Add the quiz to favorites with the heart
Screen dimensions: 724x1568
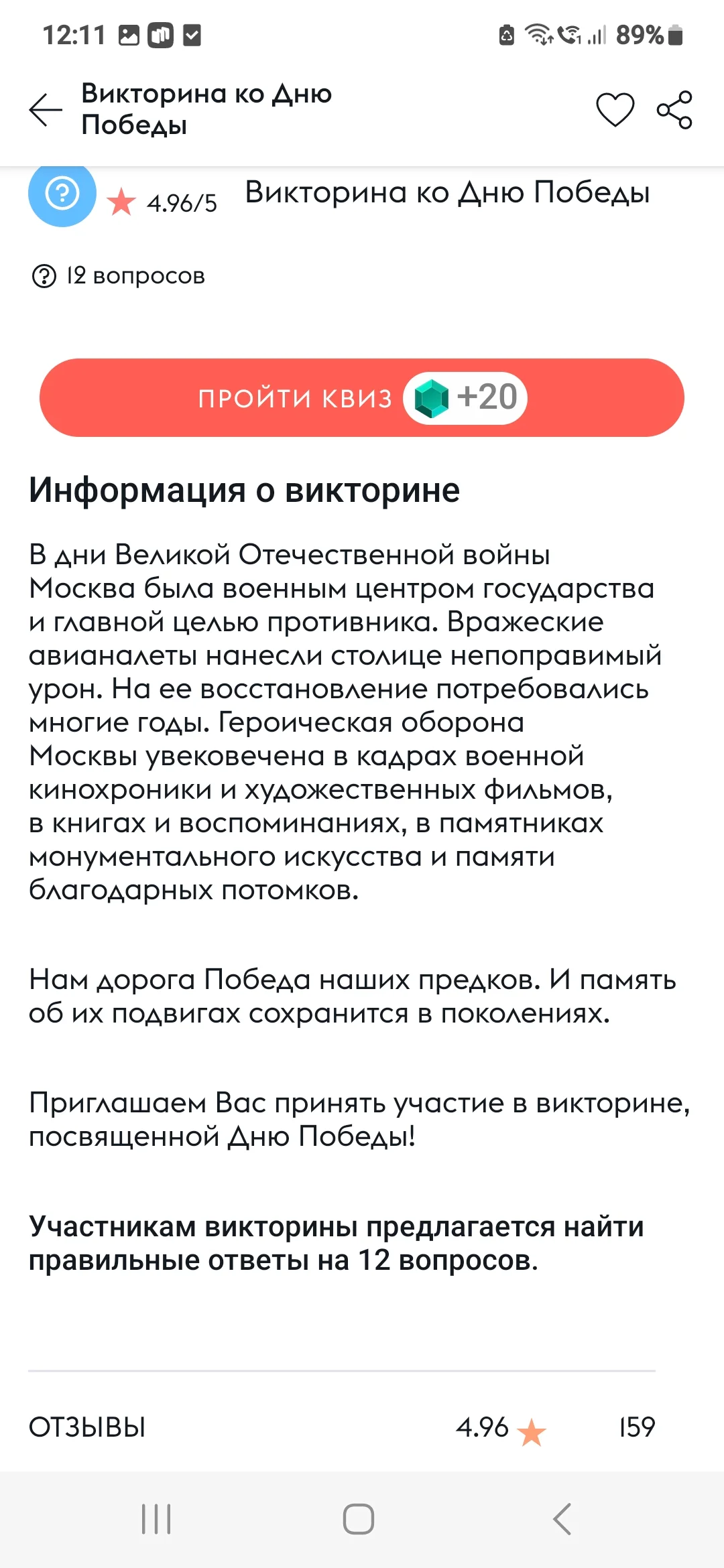[x=615, y=110]
